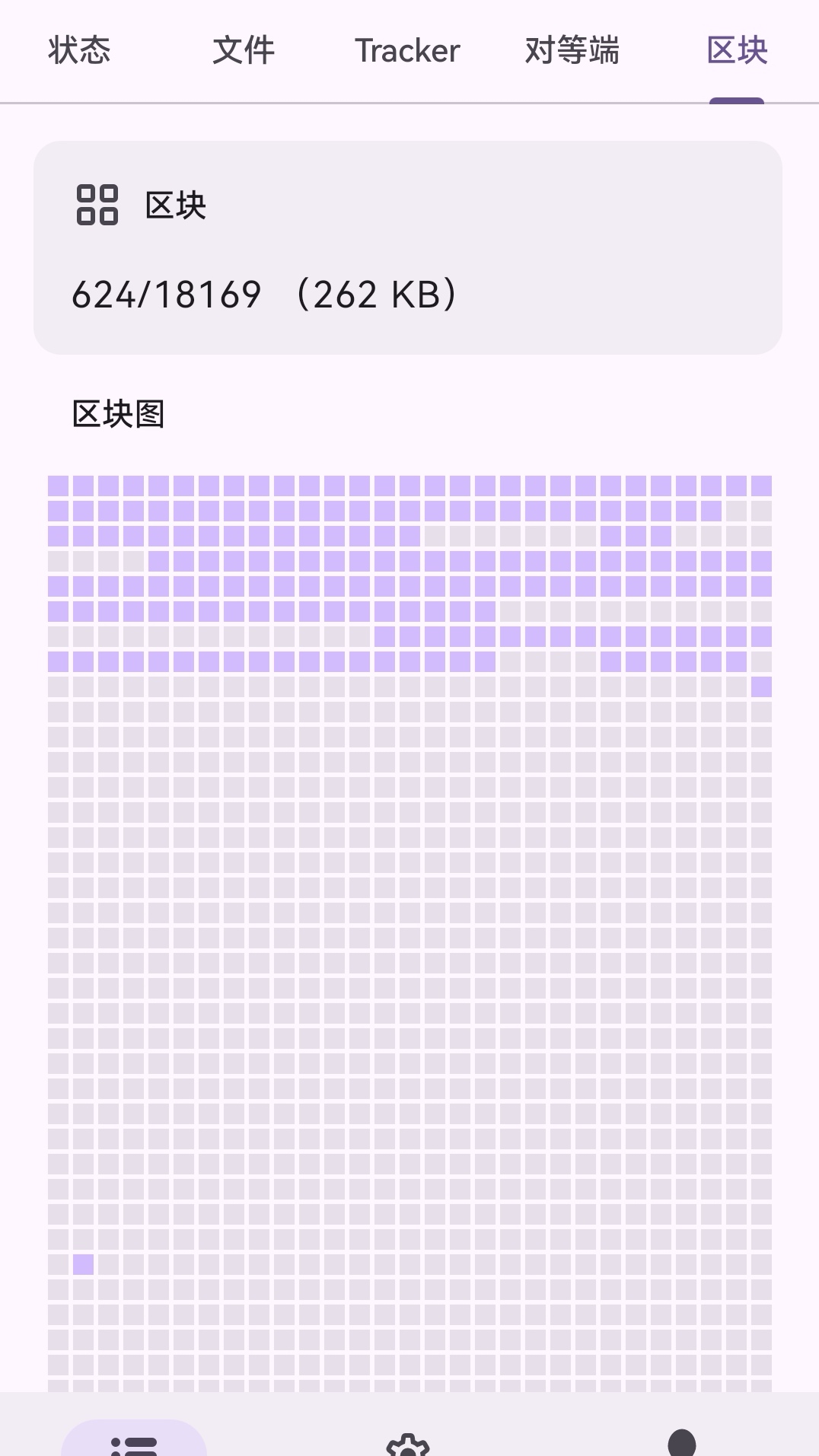Go to the Tracker tab
The width and height of the screenshot is (819, 1456).
(407, 50)
